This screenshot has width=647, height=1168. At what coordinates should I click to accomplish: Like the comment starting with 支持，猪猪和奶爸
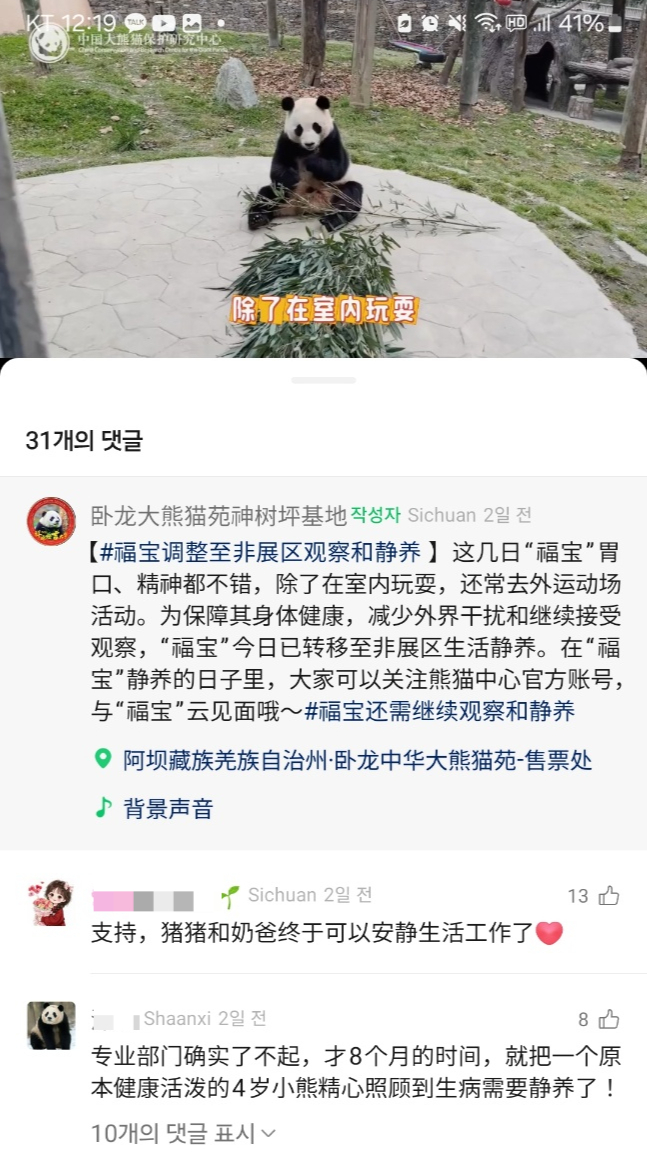click(x=608, y=896)
